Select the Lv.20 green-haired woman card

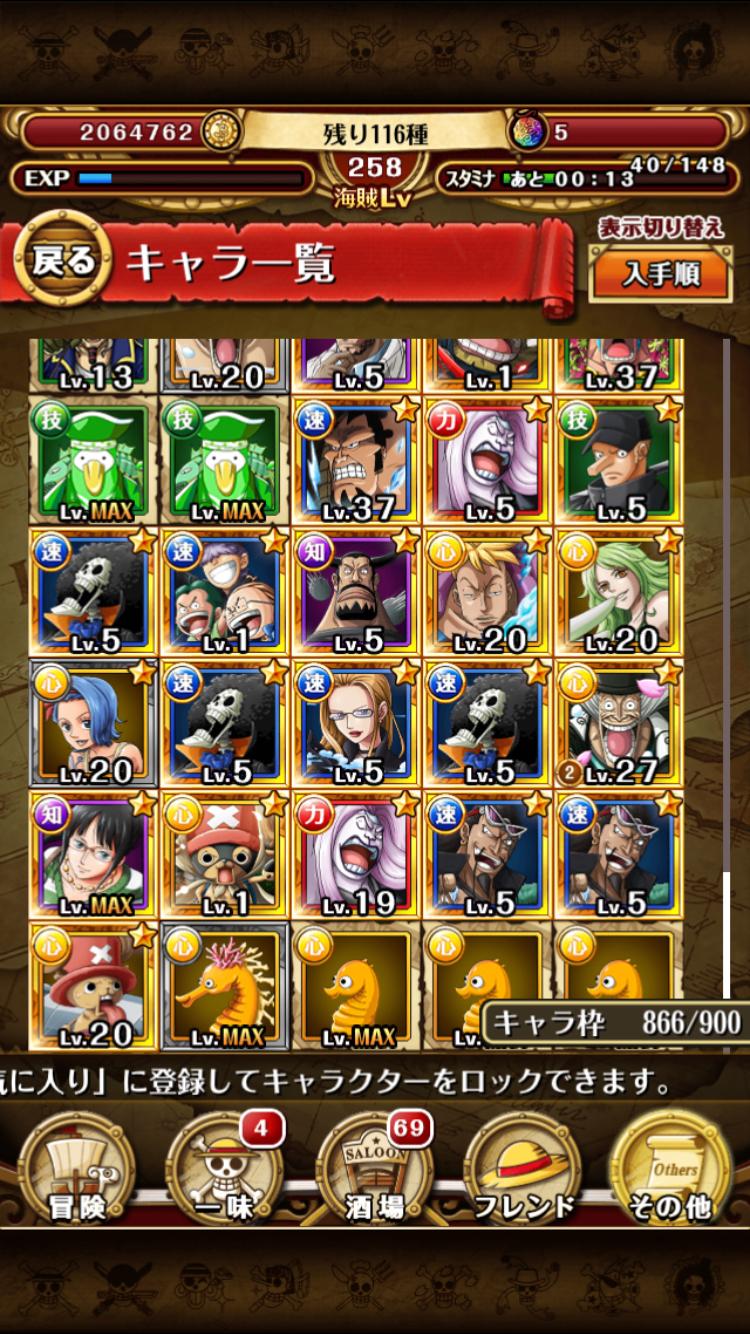pos(617,593)
